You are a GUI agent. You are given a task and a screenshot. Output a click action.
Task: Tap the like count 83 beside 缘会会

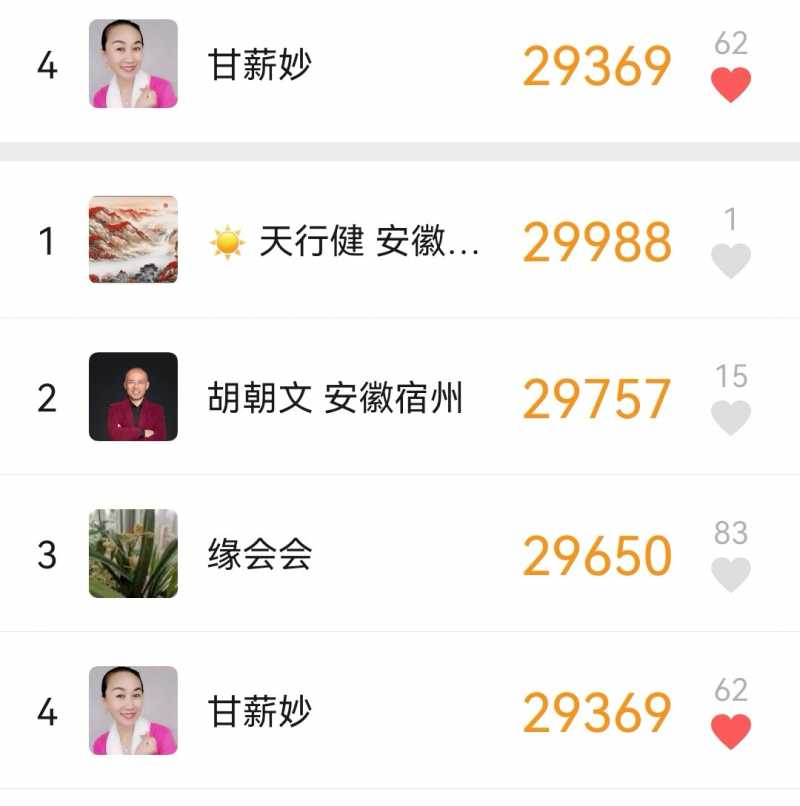tap(731, 535)
